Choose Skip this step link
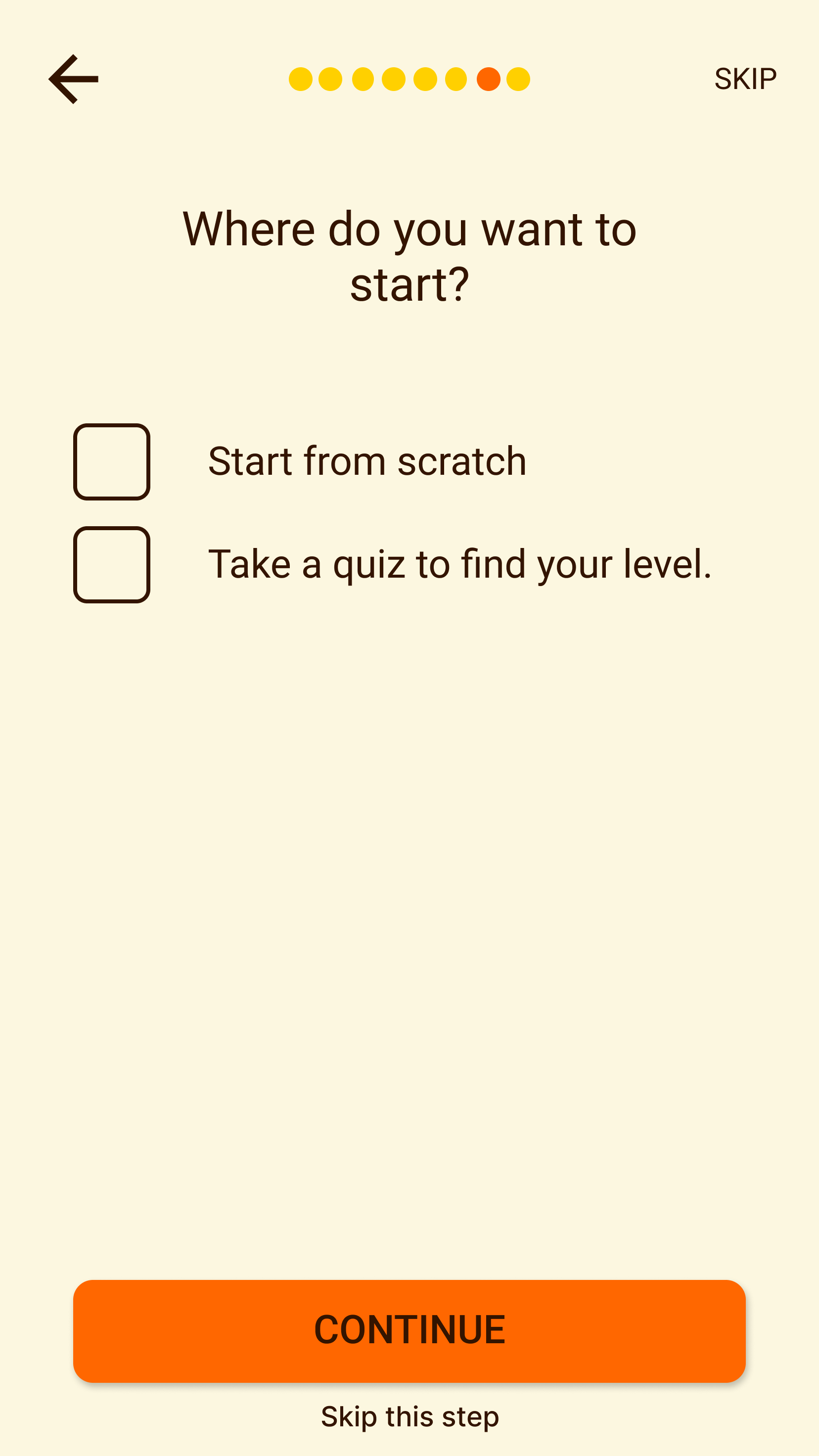Screen dimensions: 819x1456 (410, 1416)
